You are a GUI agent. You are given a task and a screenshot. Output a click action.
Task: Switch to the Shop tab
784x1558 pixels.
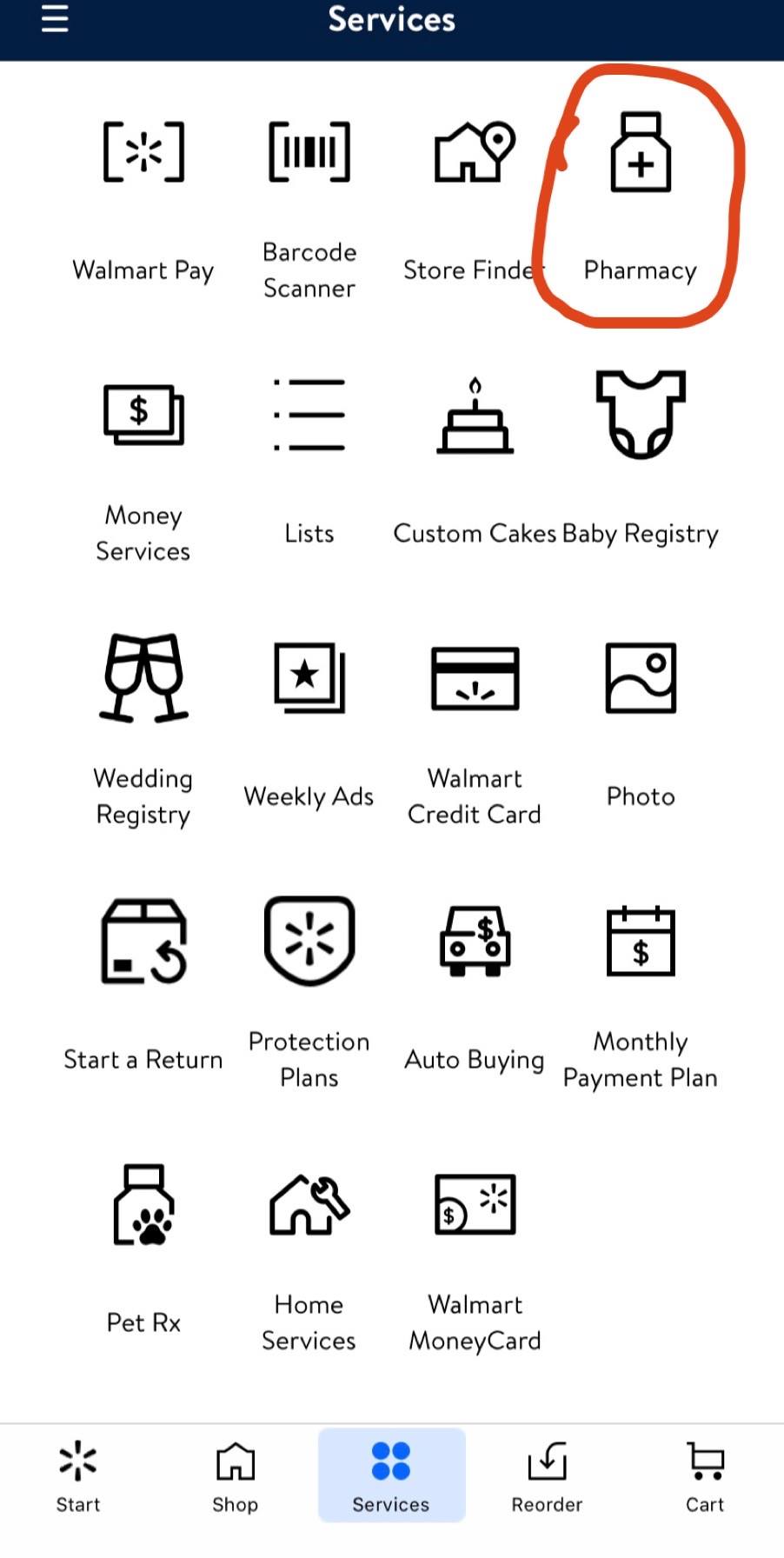(235, 1475)
